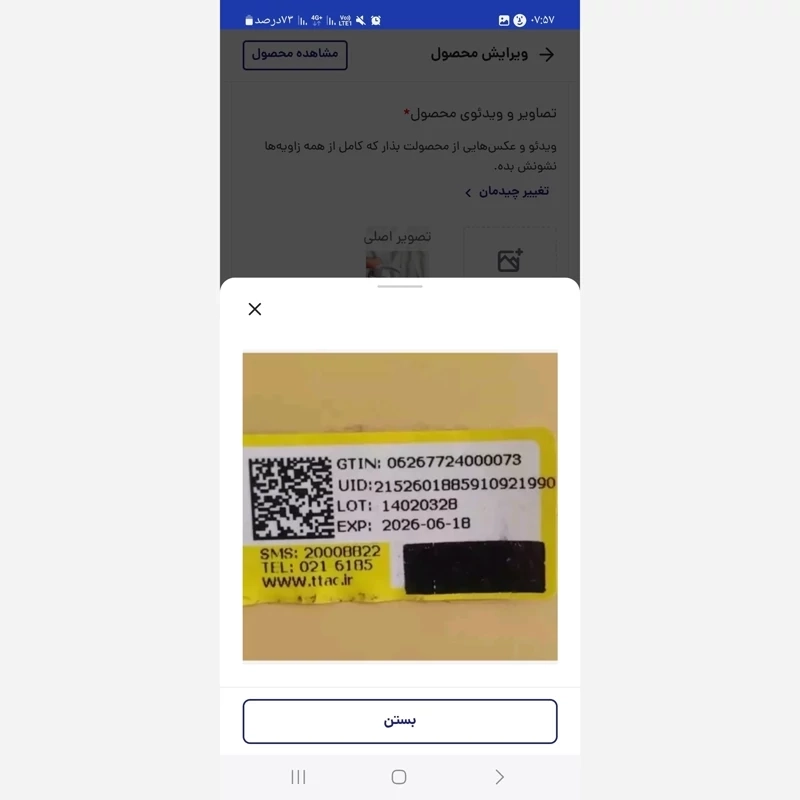Image resolution: width=800 pixels, height=800 pixels.
Task: Tap the بستن button
Action: point(400,721)
